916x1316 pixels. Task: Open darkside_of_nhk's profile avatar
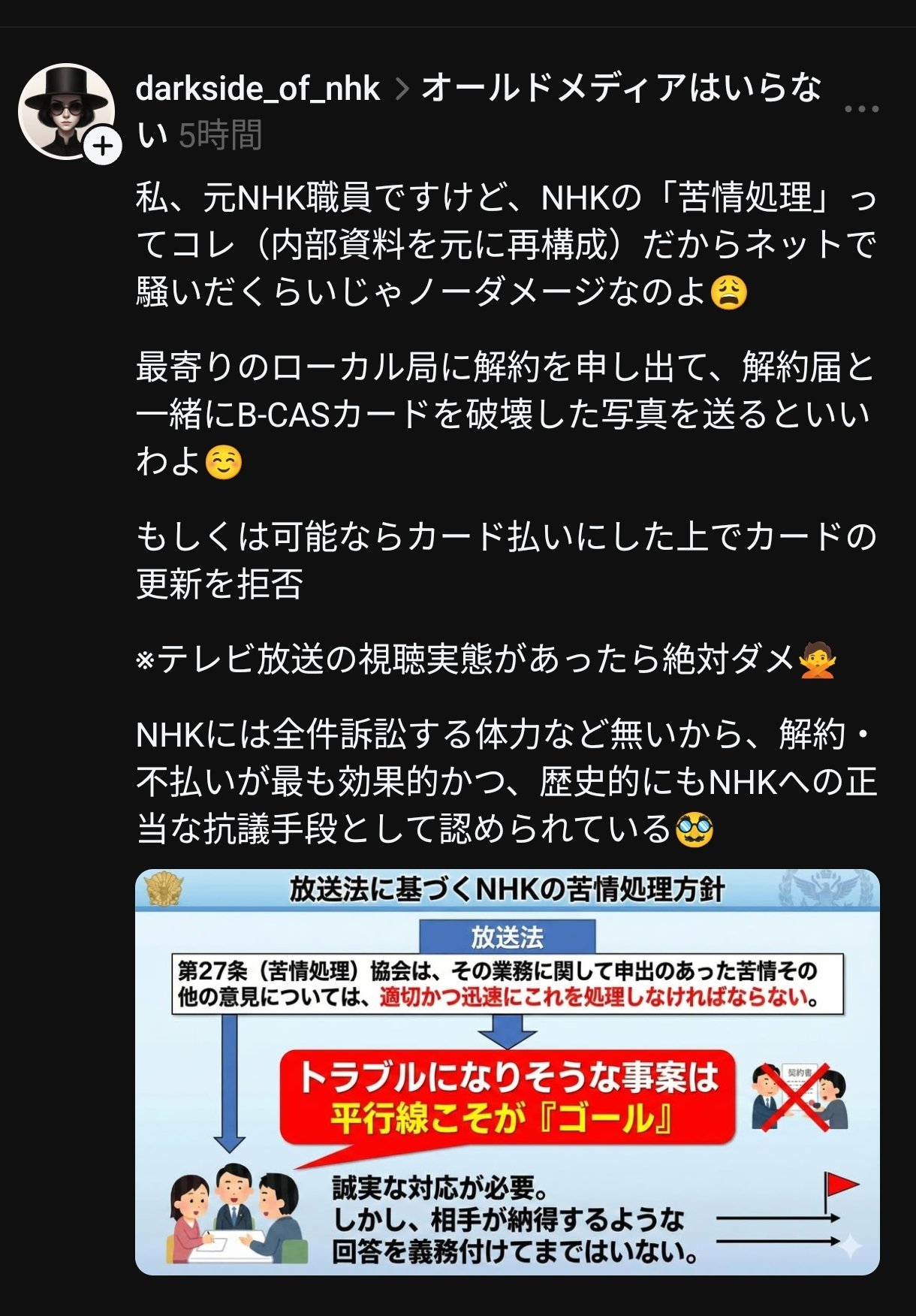point(63,107)
